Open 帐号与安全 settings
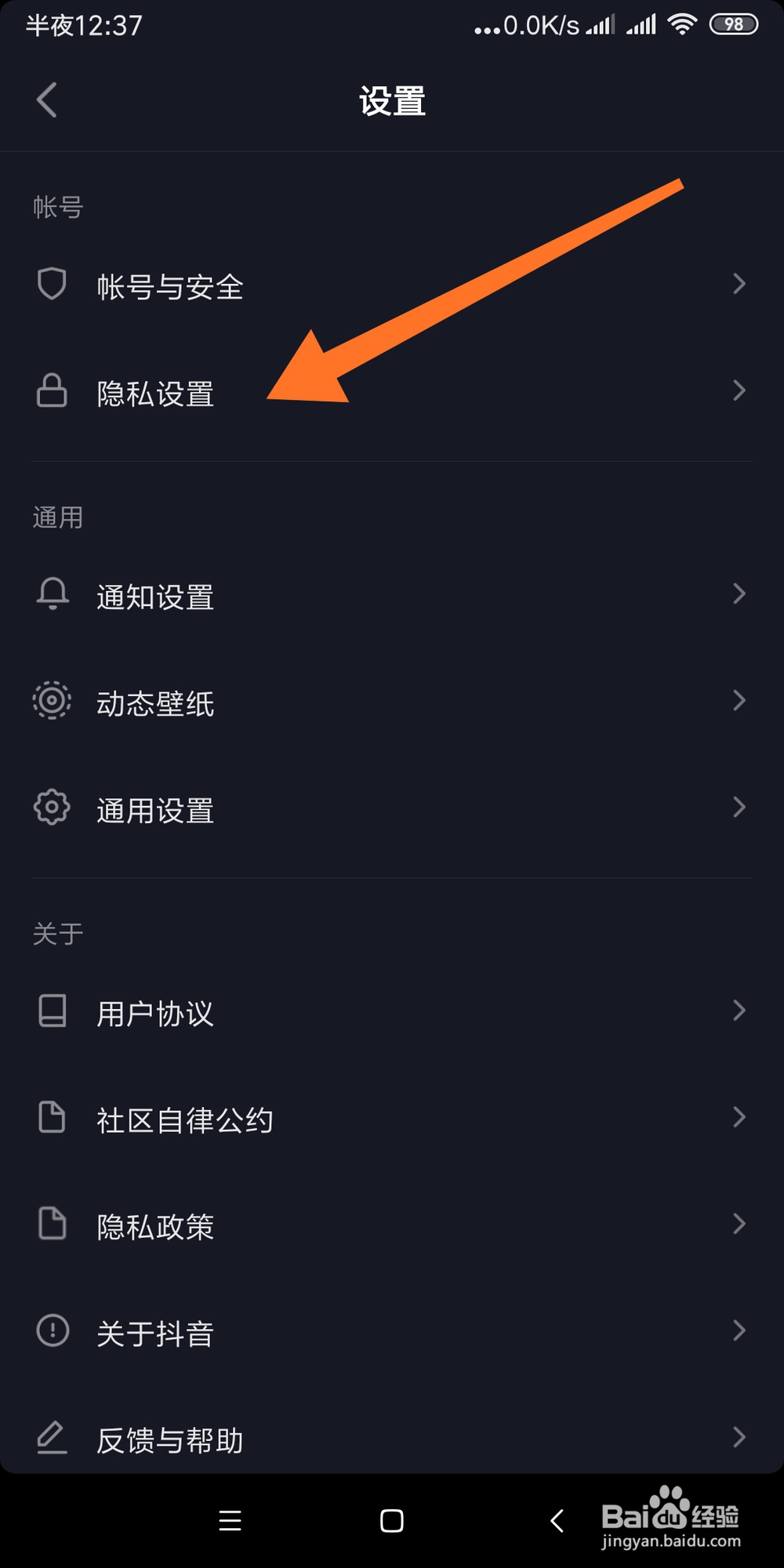The image size is (784, 1568). point(392,285)
